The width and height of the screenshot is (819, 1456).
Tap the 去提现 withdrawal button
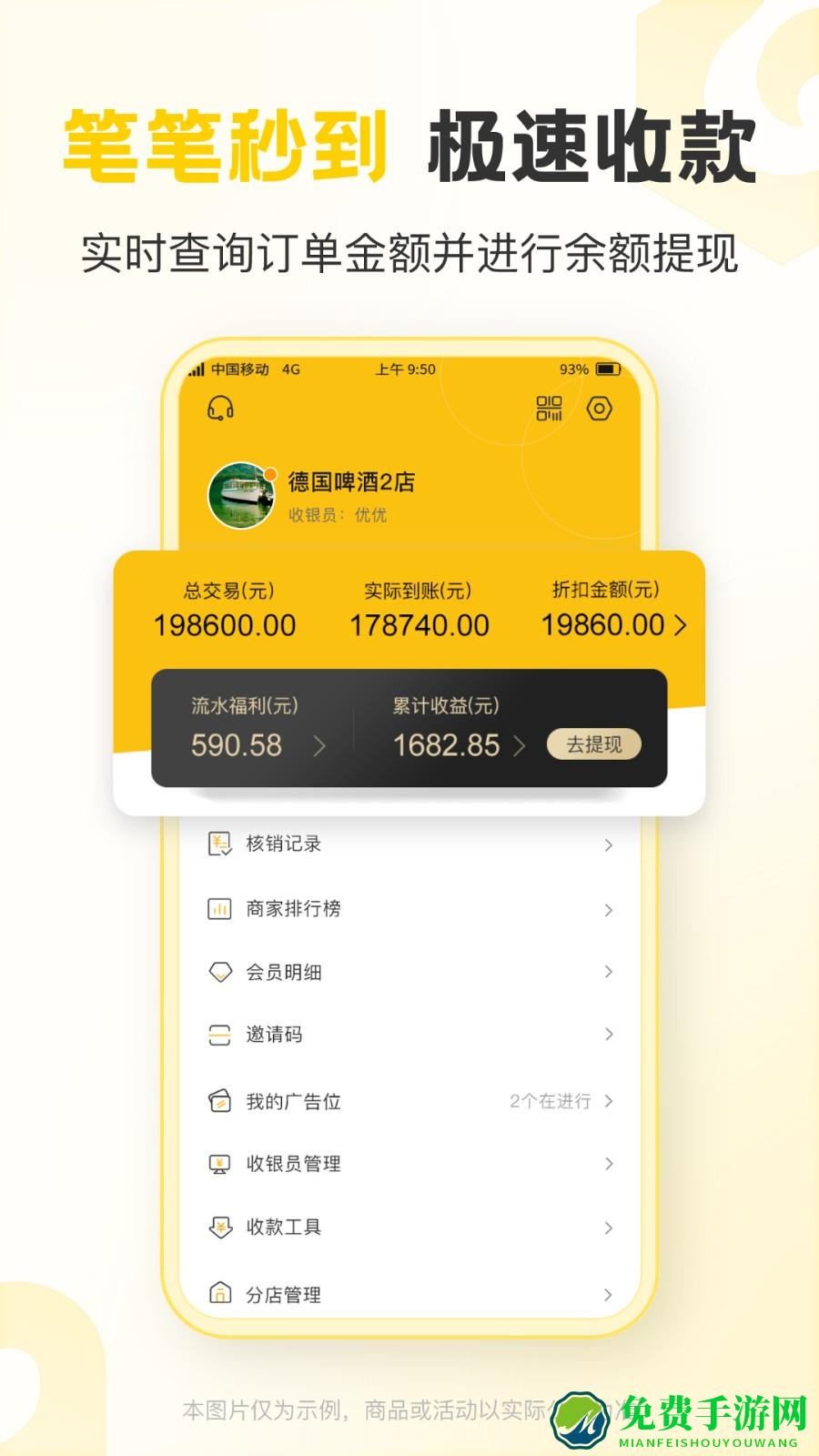(x=596, y=743)
